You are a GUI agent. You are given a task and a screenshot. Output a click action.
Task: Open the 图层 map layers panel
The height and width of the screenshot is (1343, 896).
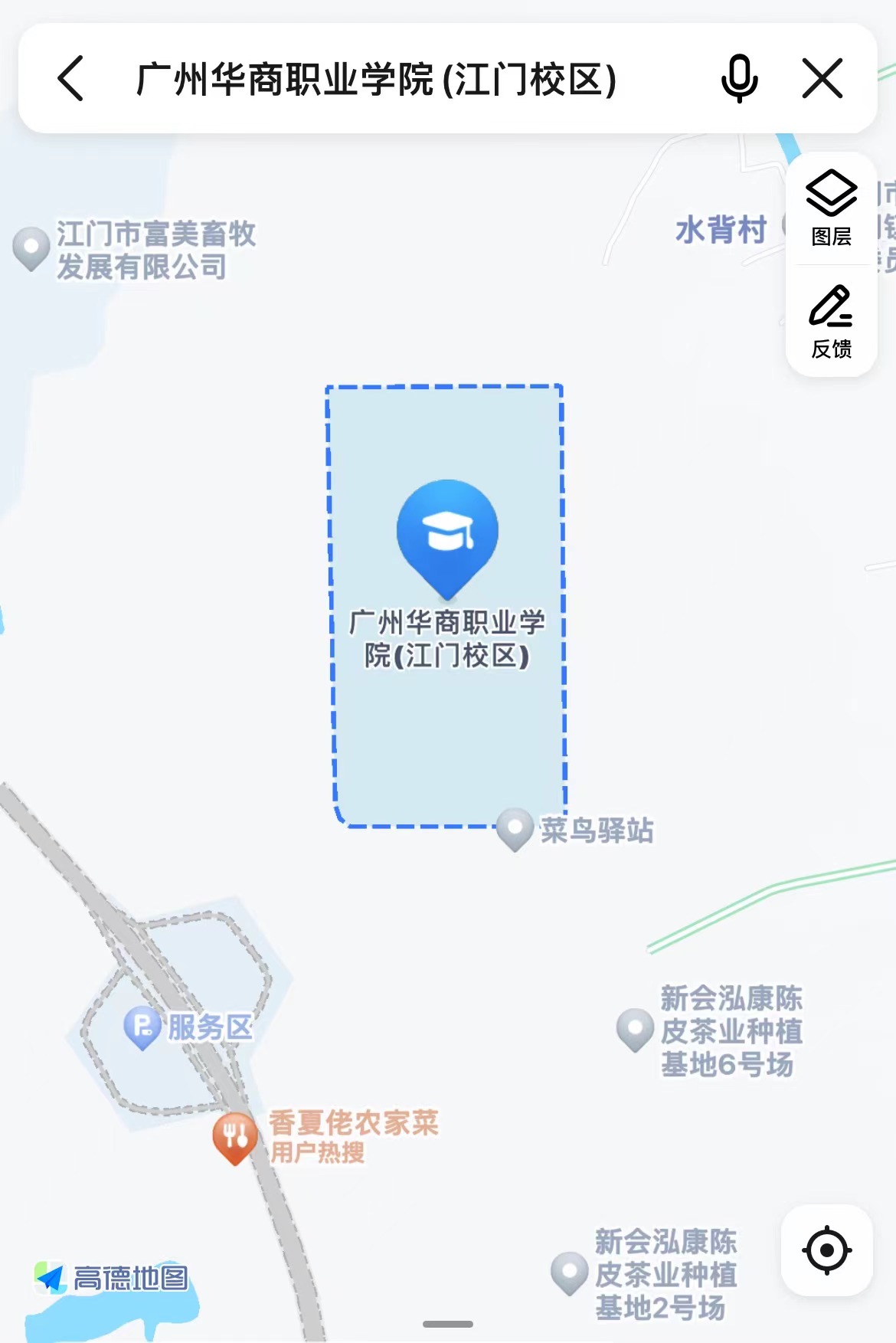(x=831, y=208)
